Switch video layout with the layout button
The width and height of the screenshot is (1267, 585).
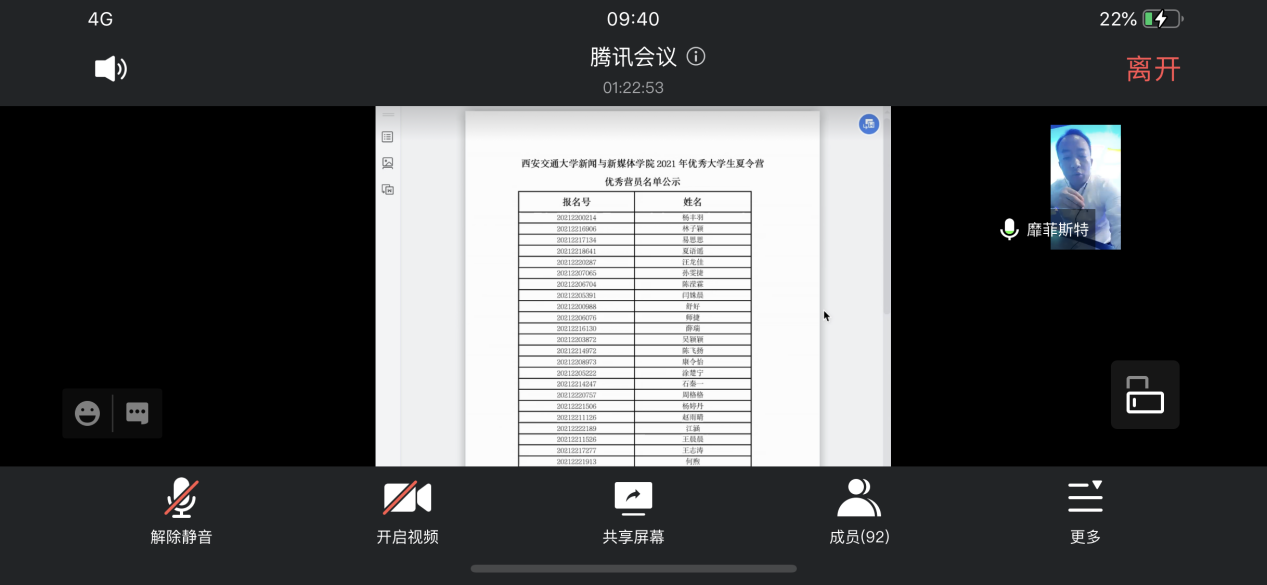coord(1145,395)
